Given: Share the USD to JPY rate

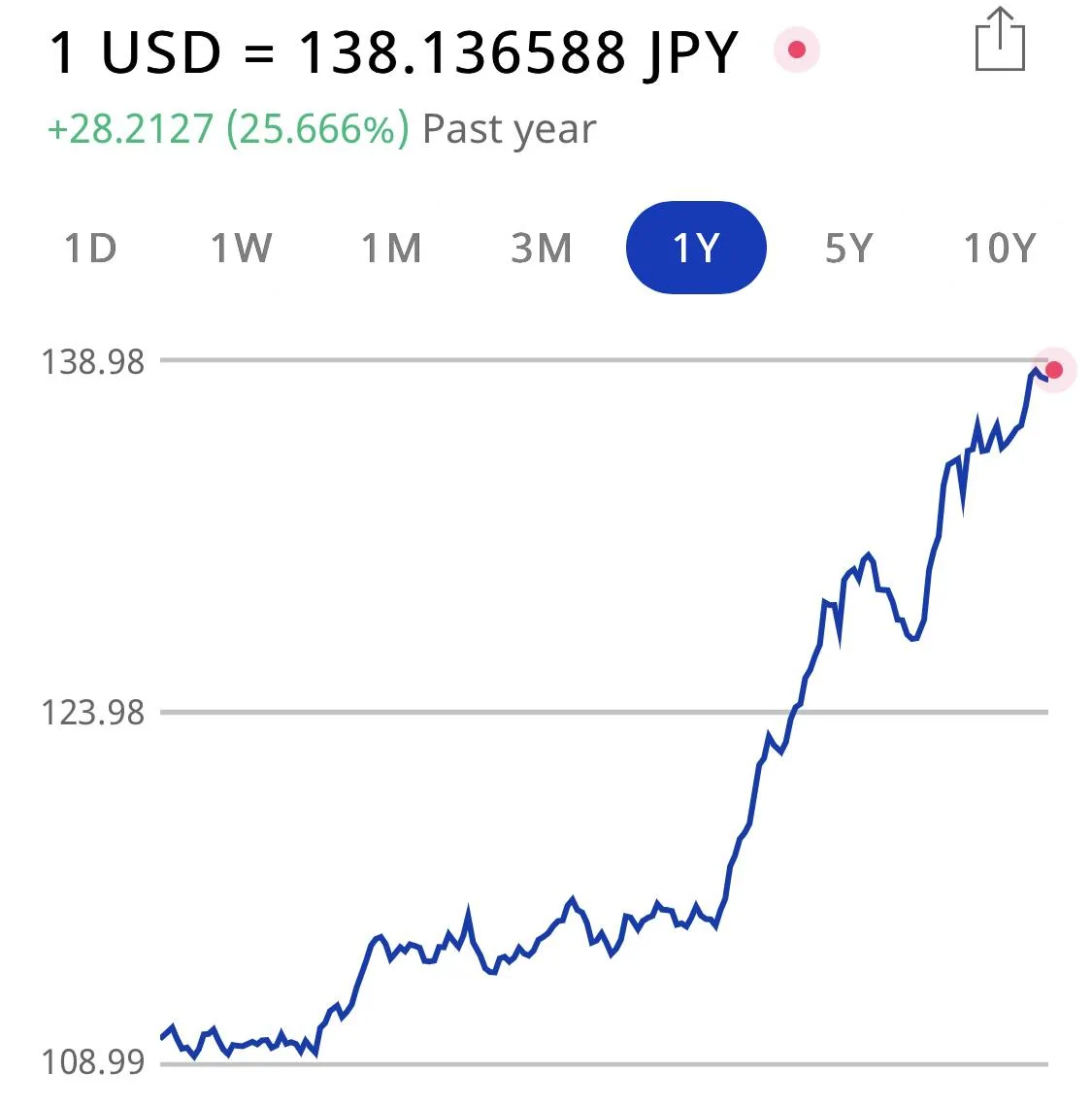Looking at the screenshot, I should tap(999, 41).
